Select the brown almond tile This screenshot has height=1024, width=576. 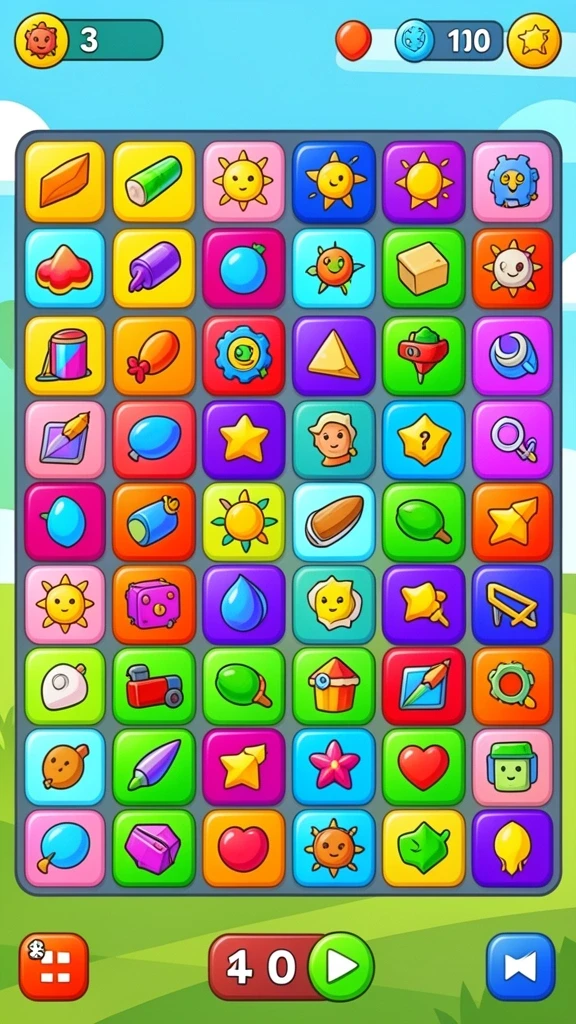(x=334, y=522)
